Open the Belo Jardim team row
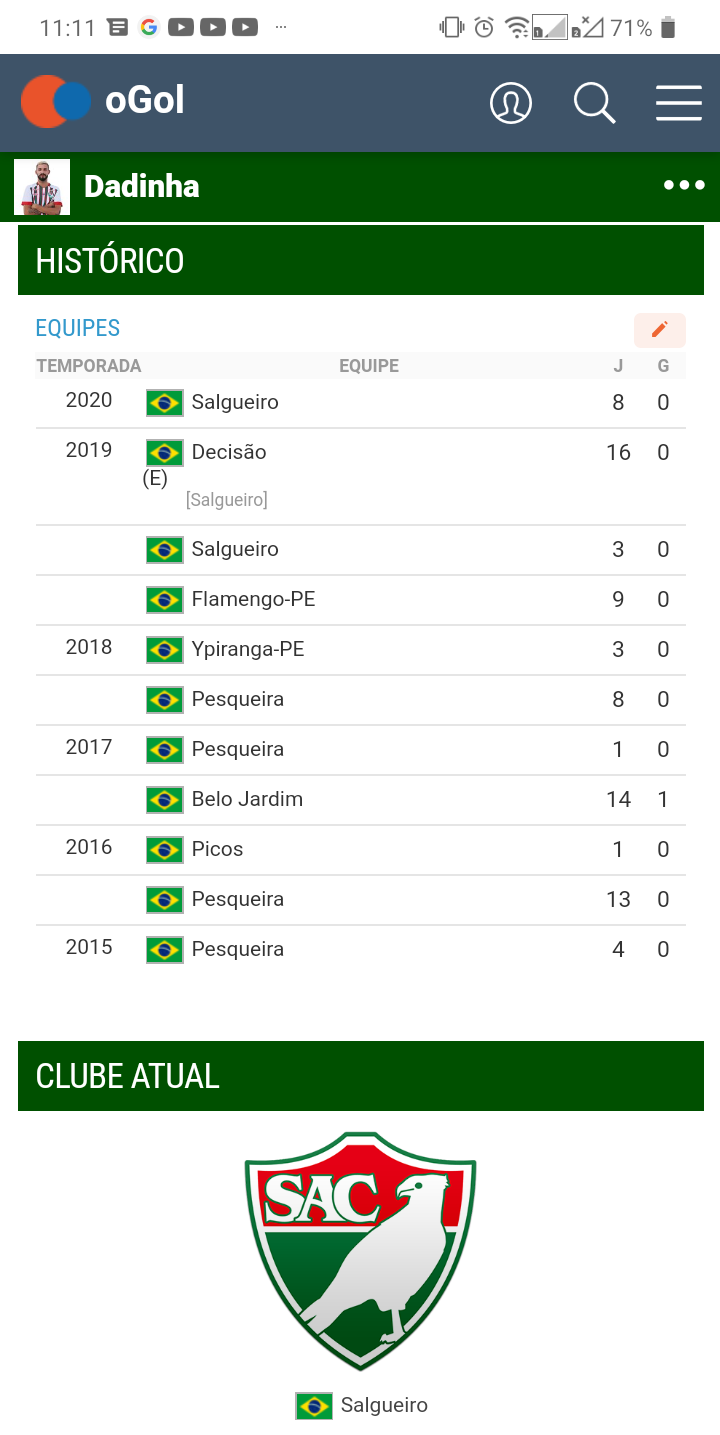 [x=247, y=800]
